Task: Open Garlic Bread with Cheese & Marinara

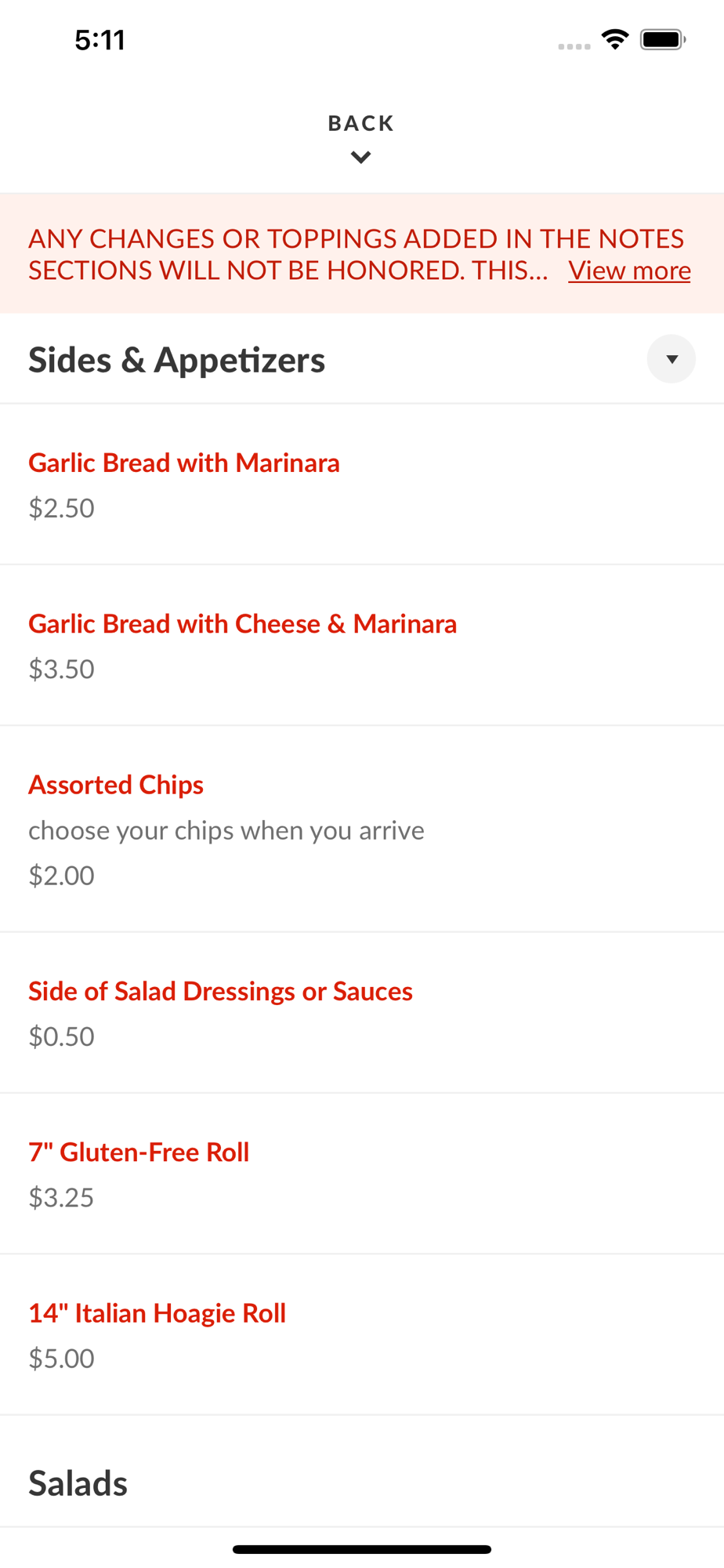Action: [x=362, y=645]
